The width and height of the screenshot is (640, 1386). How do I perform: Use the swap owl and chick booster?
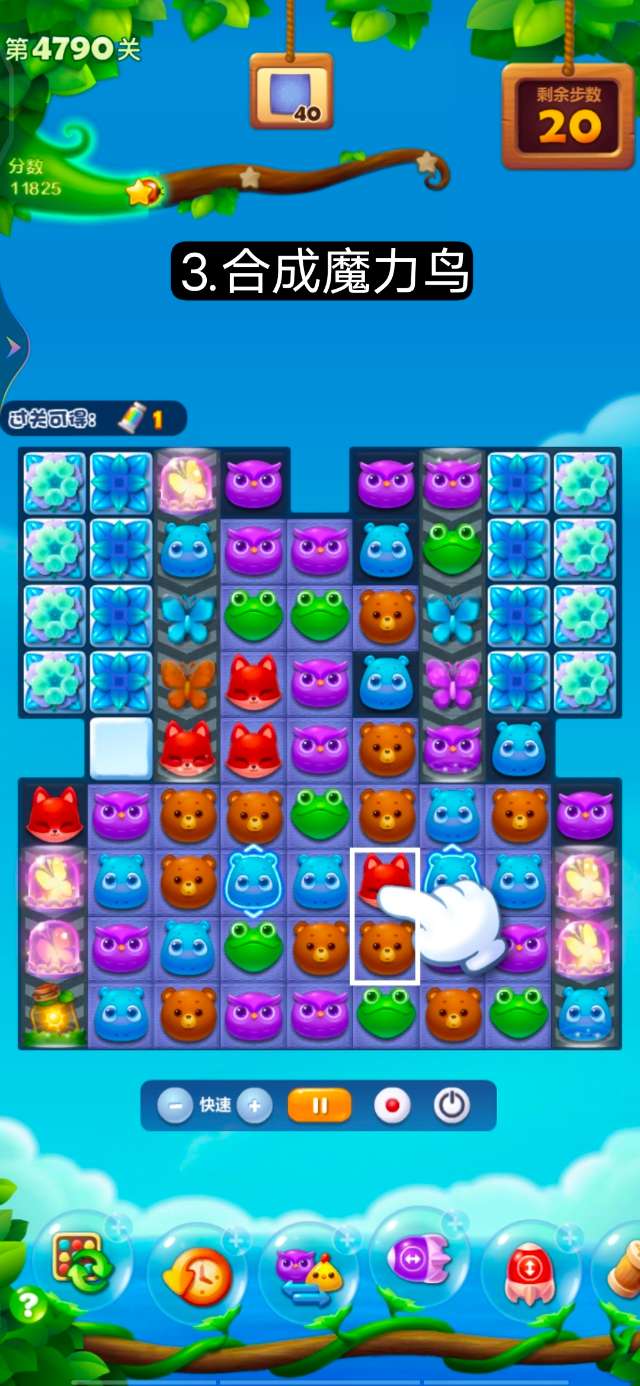point(308,1272)
